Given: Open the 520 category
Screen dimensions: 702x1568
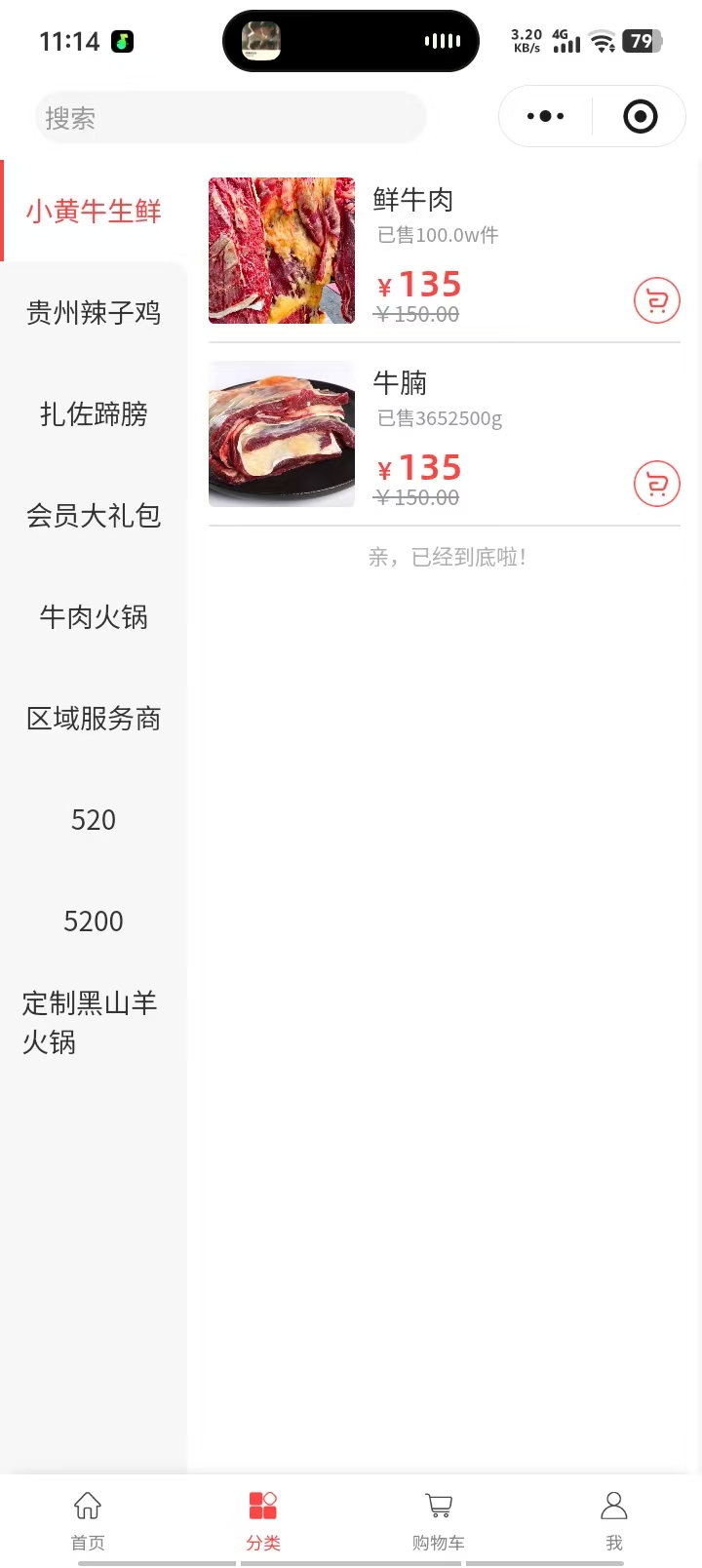Looking at the screenshot, I should point(94,820).
